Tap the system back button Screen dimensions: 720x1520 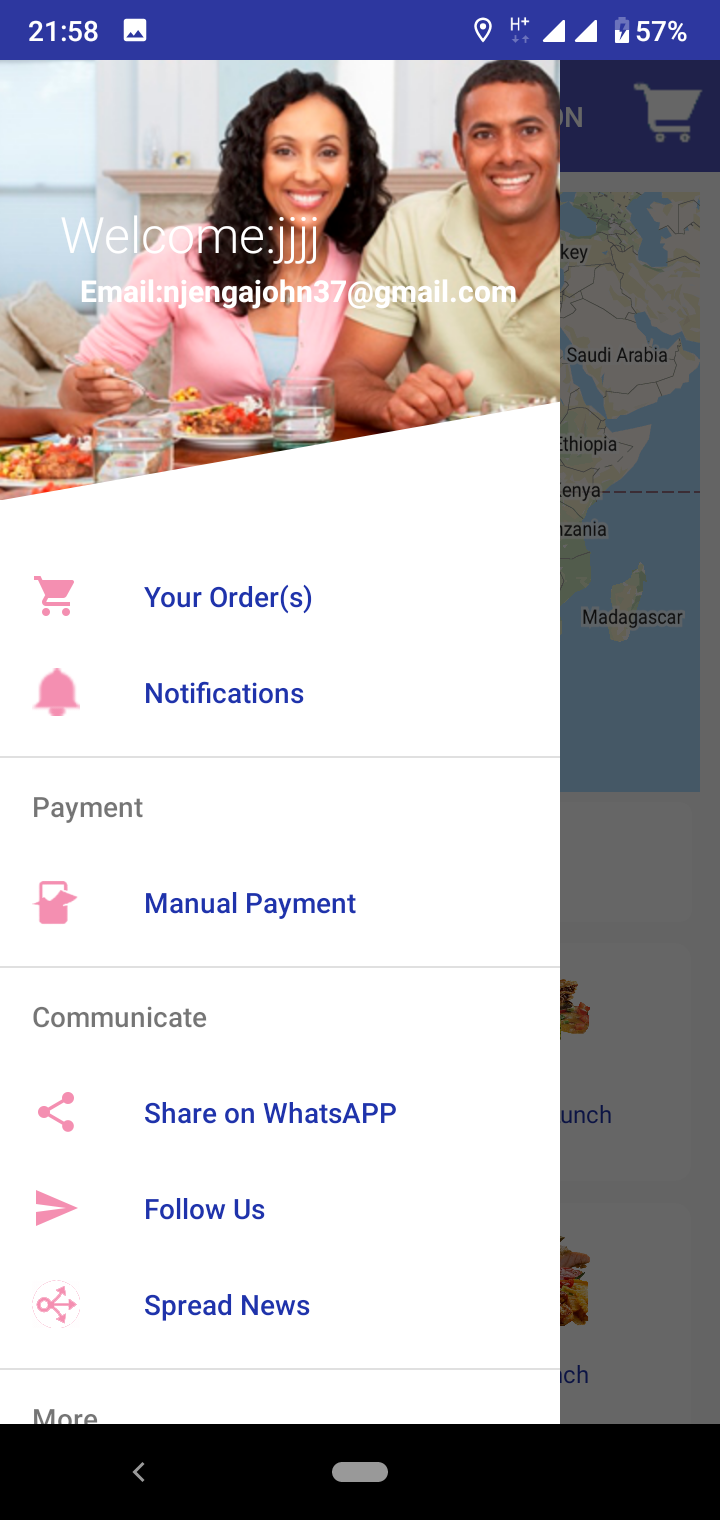point(139,1471)
